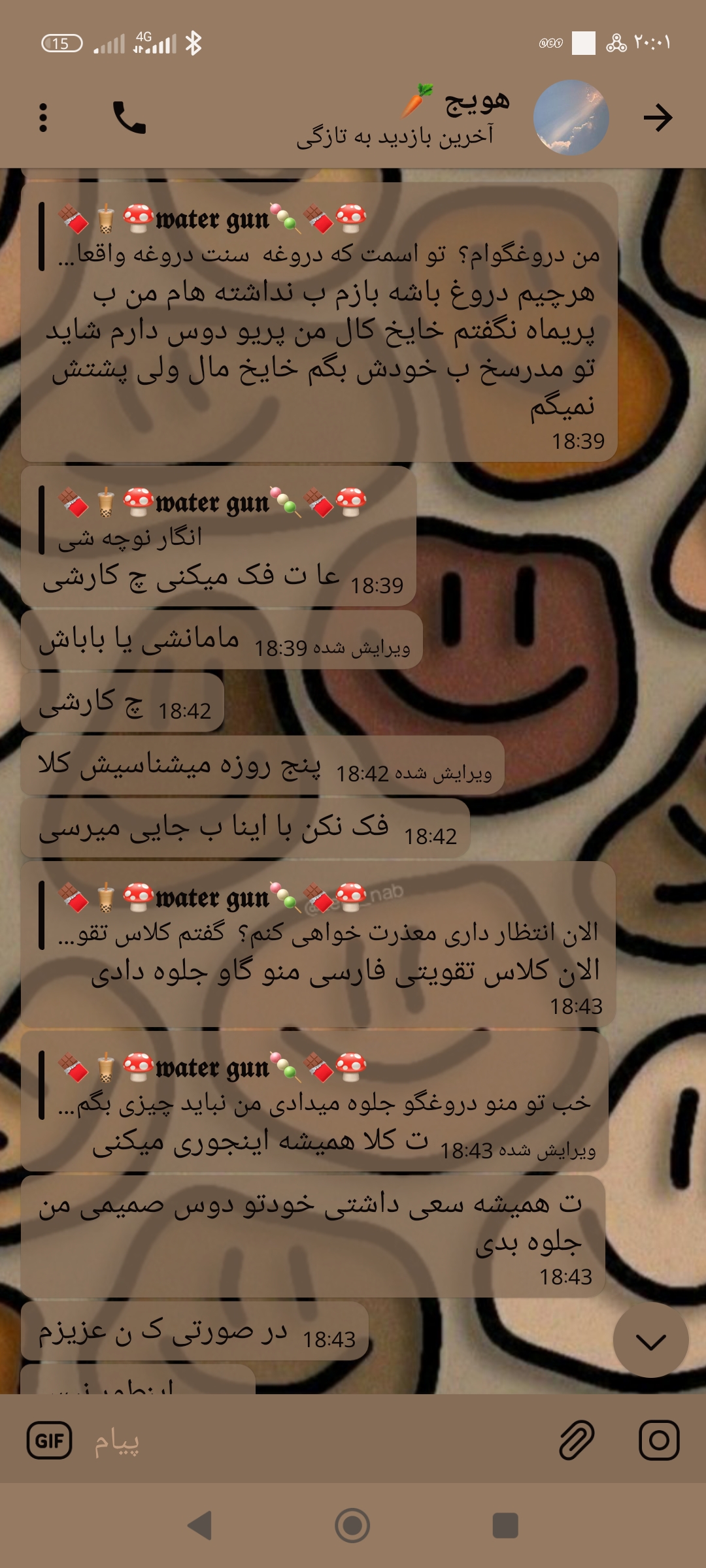Open هویج's profile picture

point(571,118)
